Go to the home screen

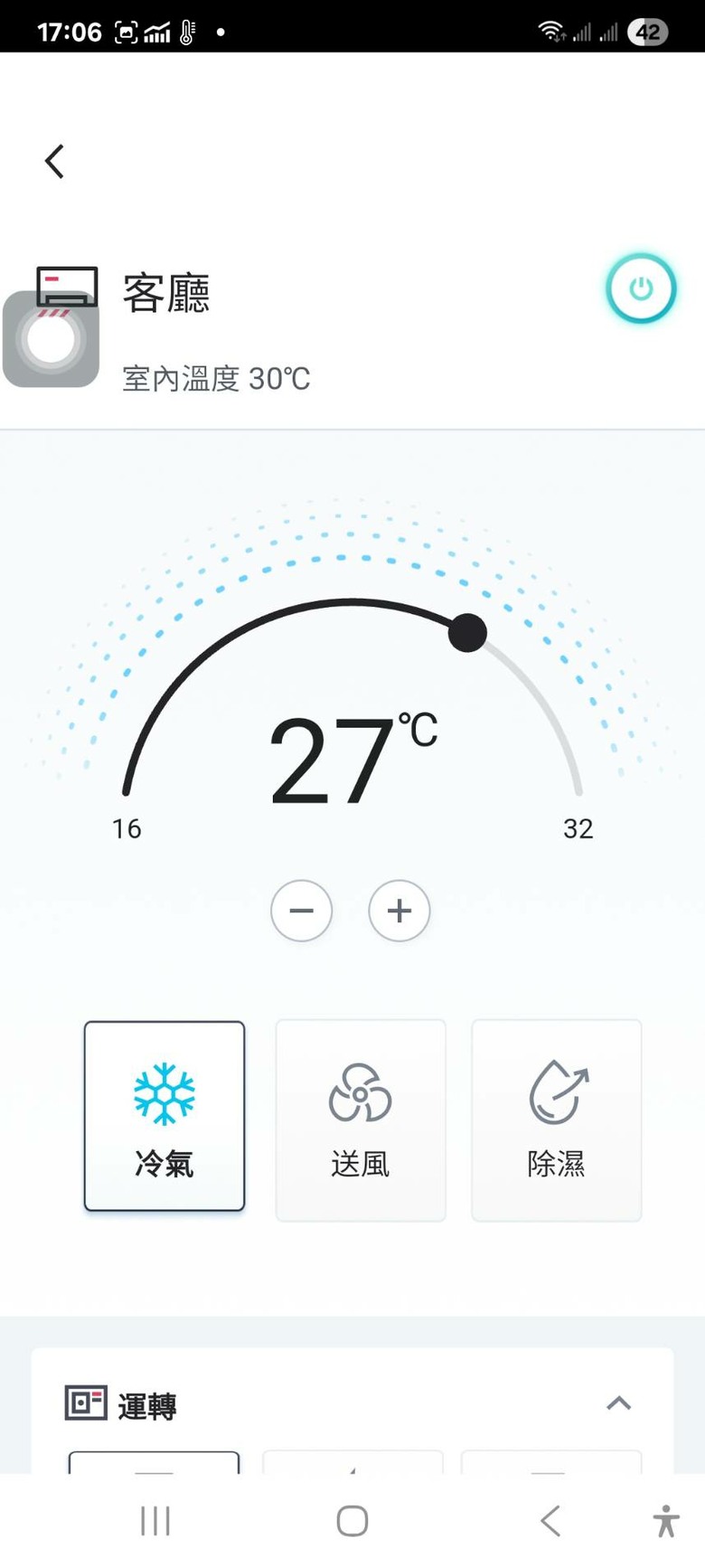pyautogui.click(x=352, y=1521)
